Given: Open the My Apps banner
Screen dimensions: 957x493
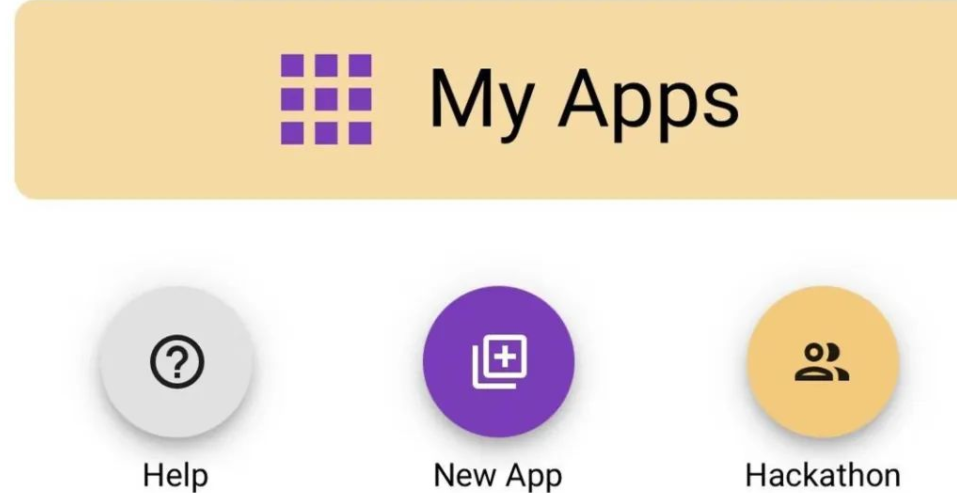Looking at the screenshot, I should point(510,100).
